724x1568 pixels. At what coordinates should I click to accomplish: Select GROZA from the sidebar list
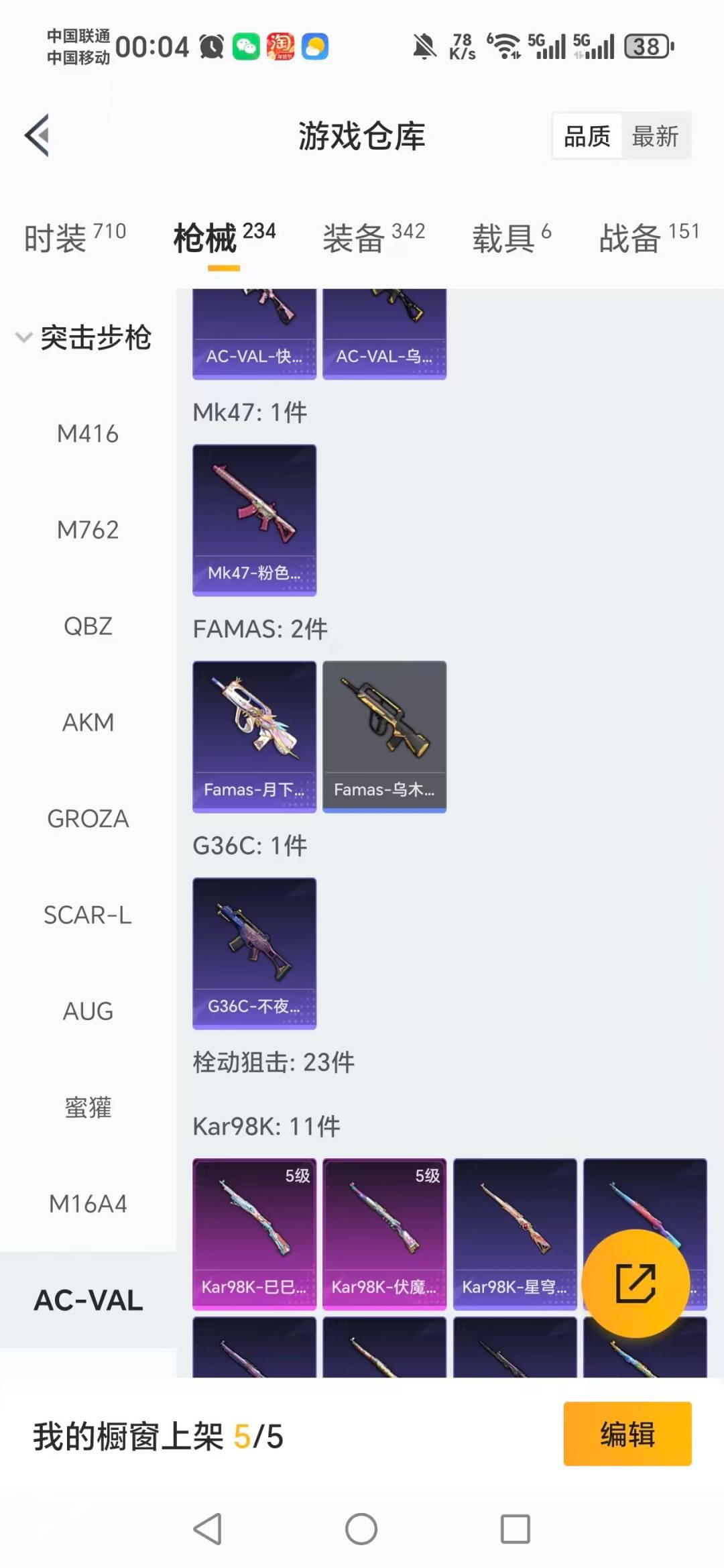click(86, 819)
